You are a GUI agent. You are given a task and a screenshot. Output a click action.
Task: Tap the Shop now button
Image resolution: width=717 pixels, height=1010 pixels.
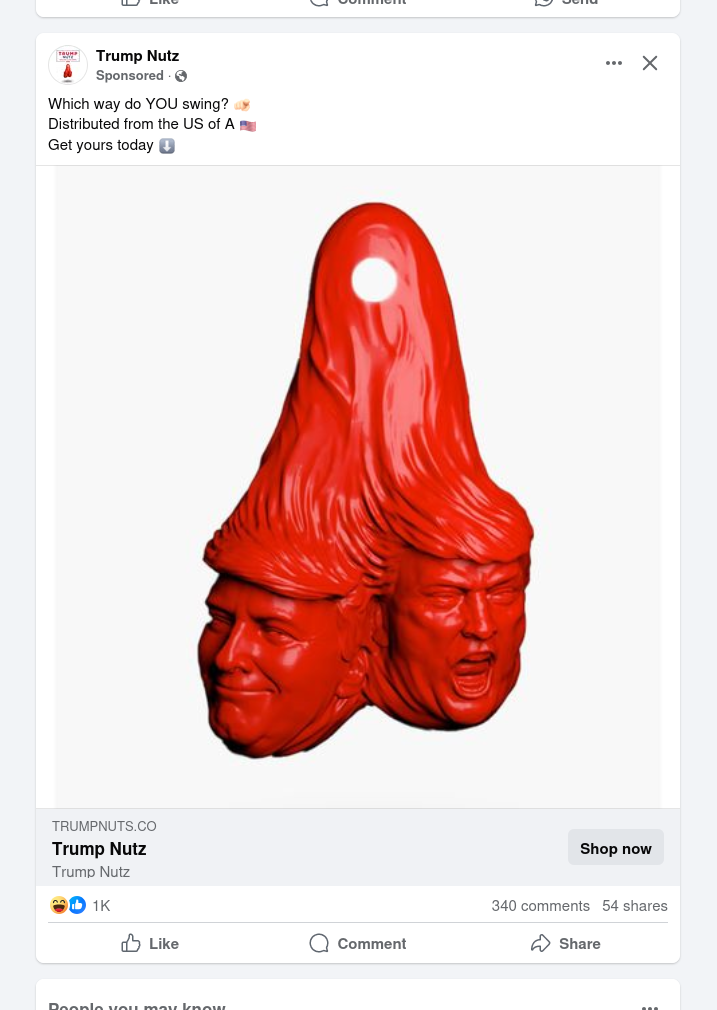615,848
